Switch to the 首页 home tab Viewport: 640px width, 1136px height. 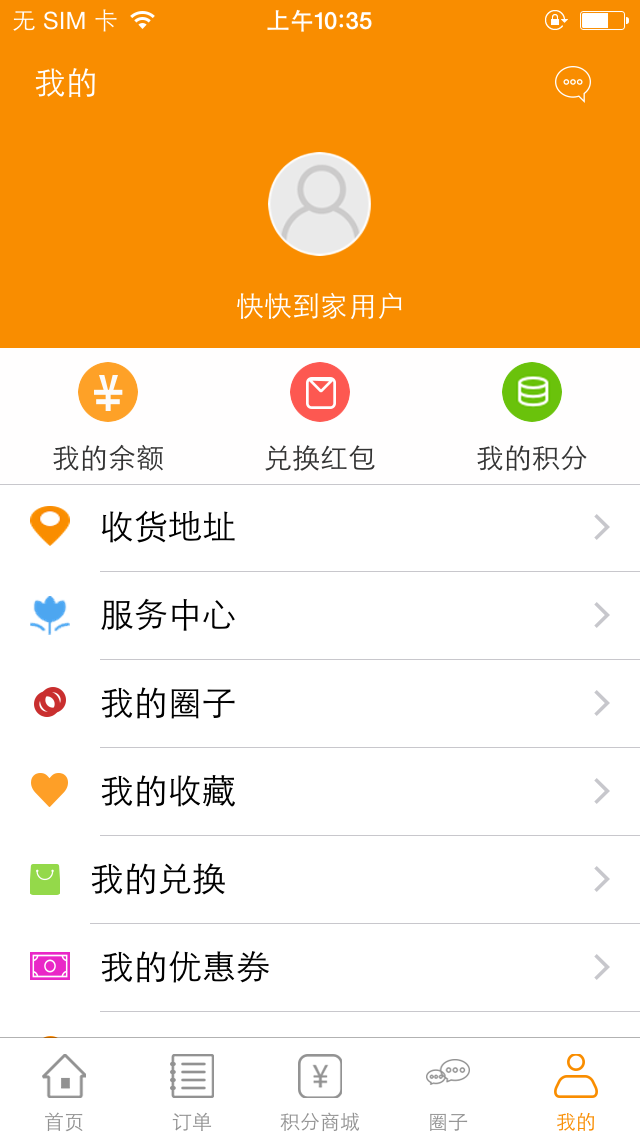coord(64,1089)
